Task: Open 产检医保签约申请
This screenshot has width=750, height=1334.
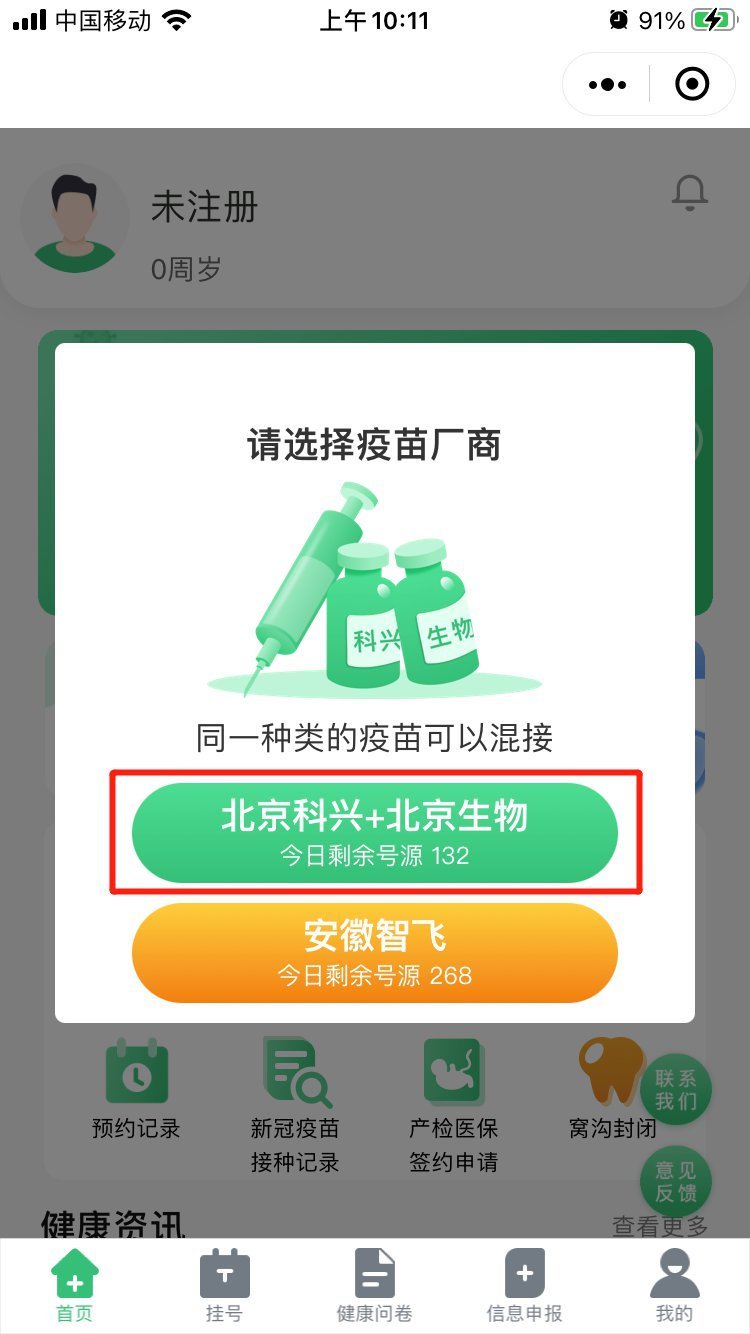Action: pos(453,1100)
